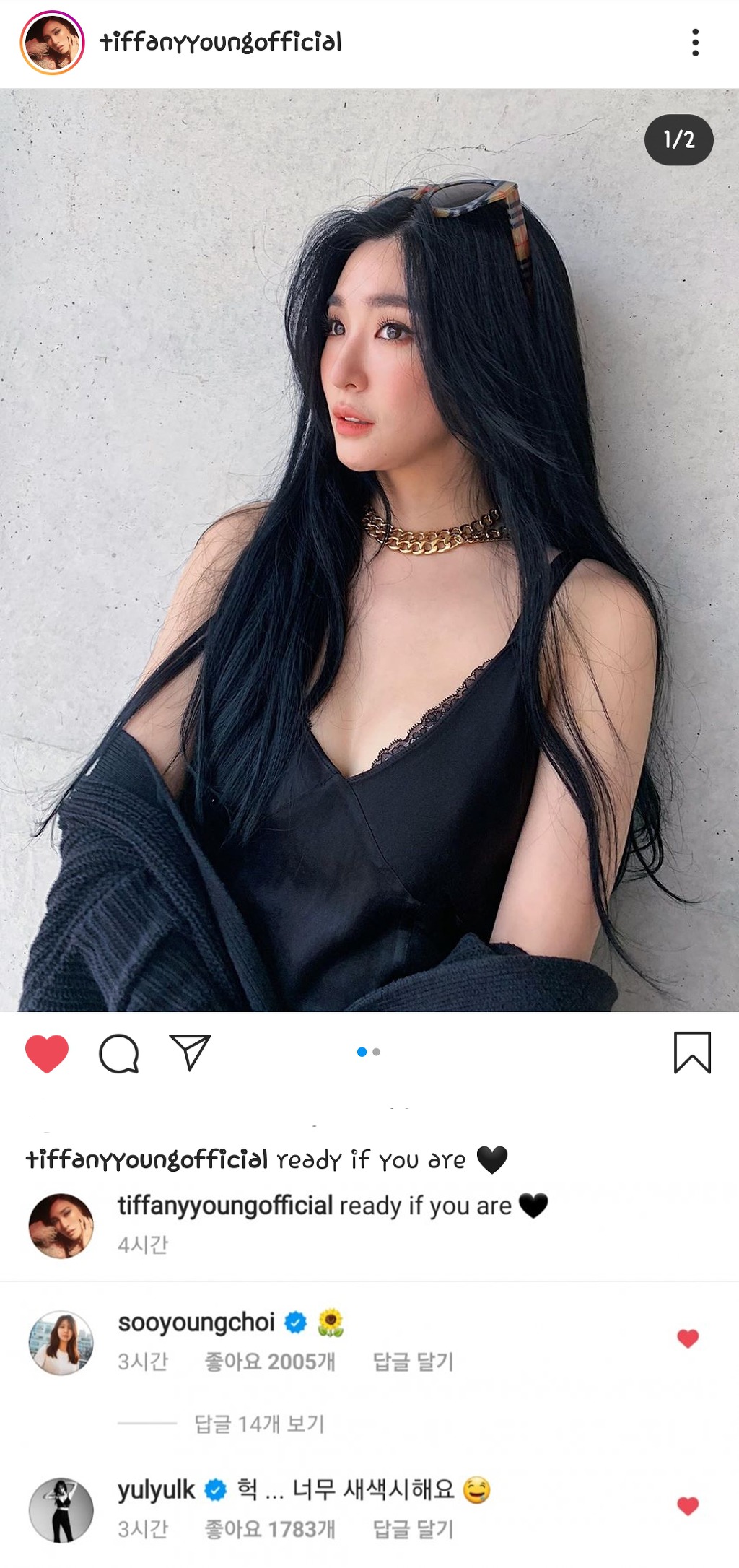
Task: View likes 좋아요 2005개 on sooyoungchoi's comment
Action: point(270,1362)
